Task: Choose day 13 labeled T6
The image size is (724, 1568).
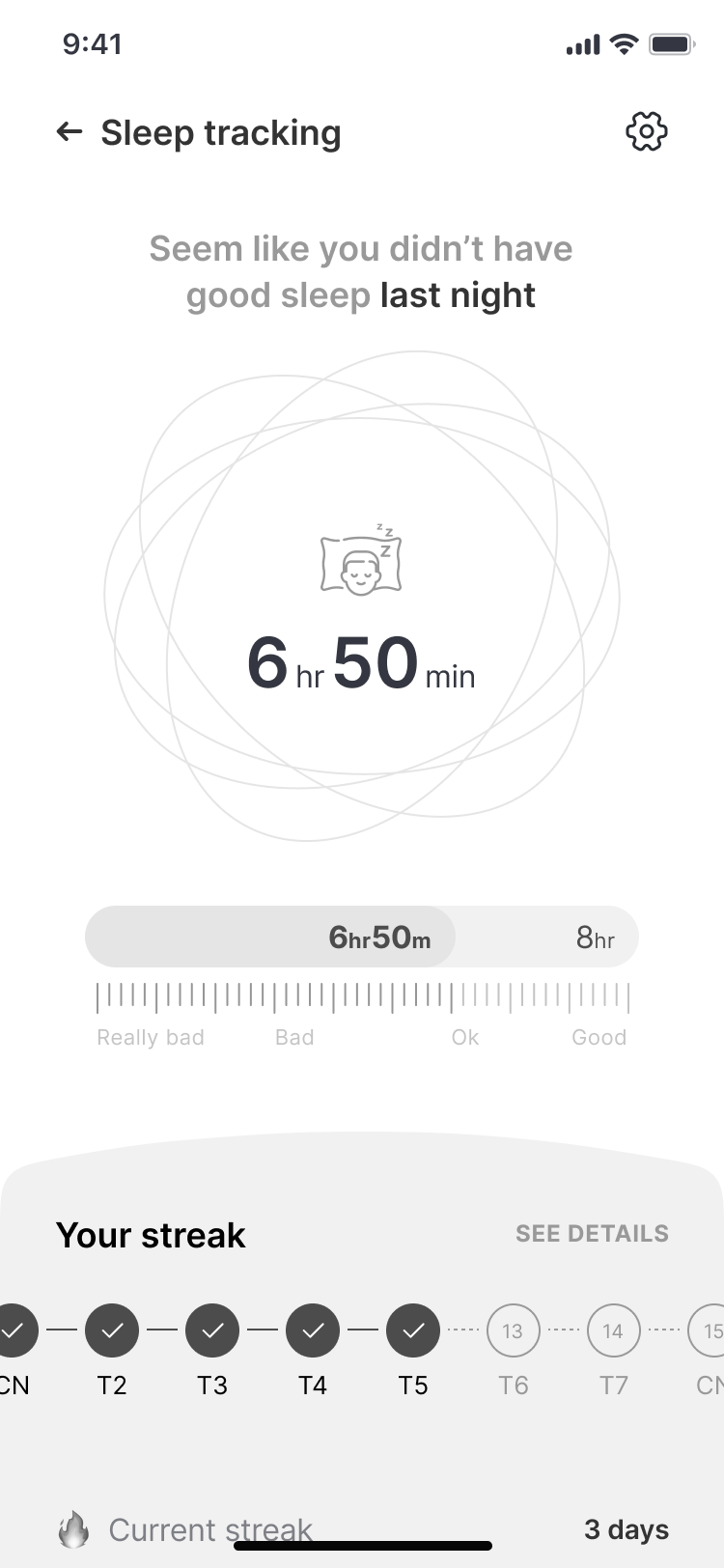Action: 513,1330
